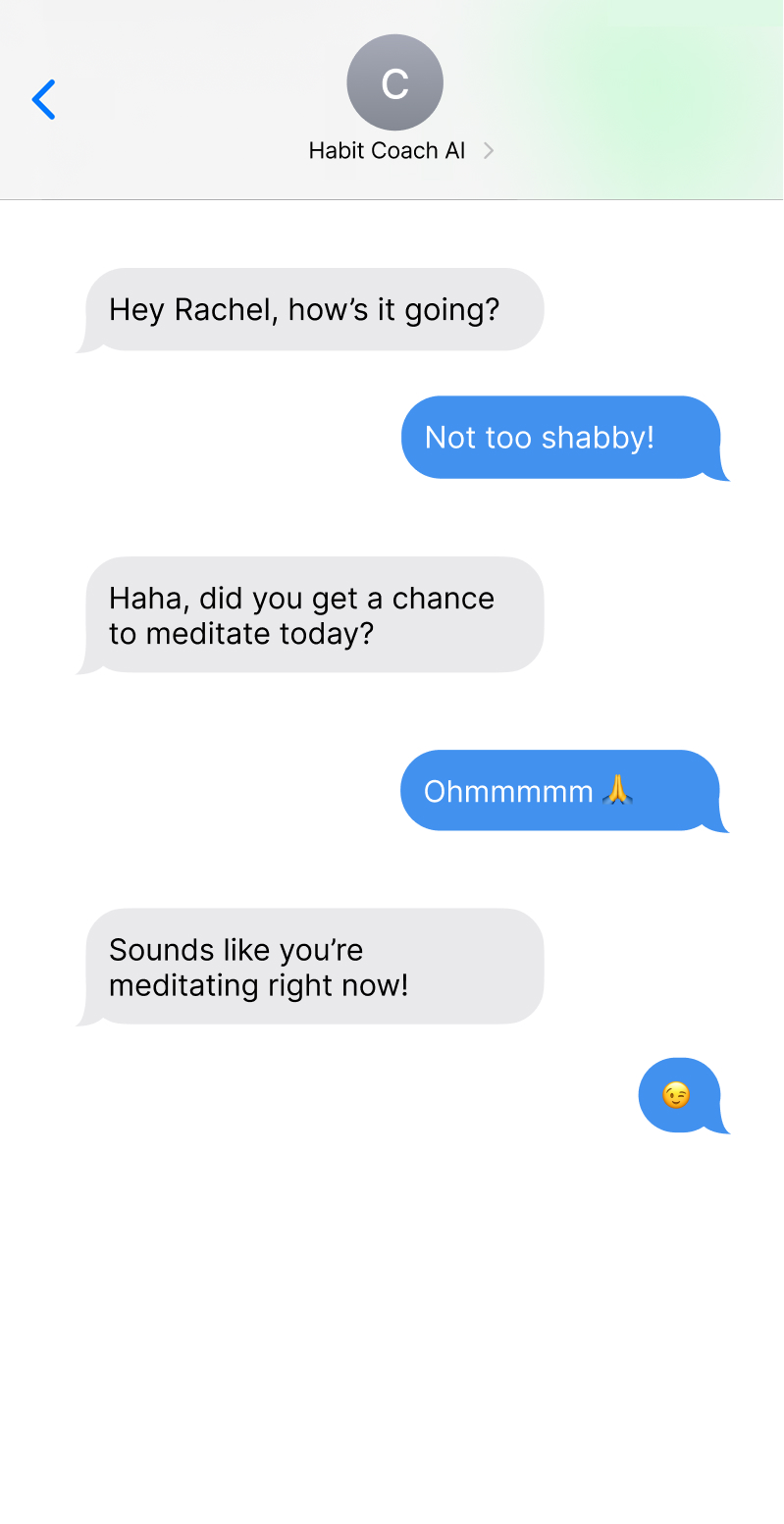Screen dimensions: 784x1524
Task: Go back using the blue arrow
Action: pyautogui.click(x=44, y=100)
